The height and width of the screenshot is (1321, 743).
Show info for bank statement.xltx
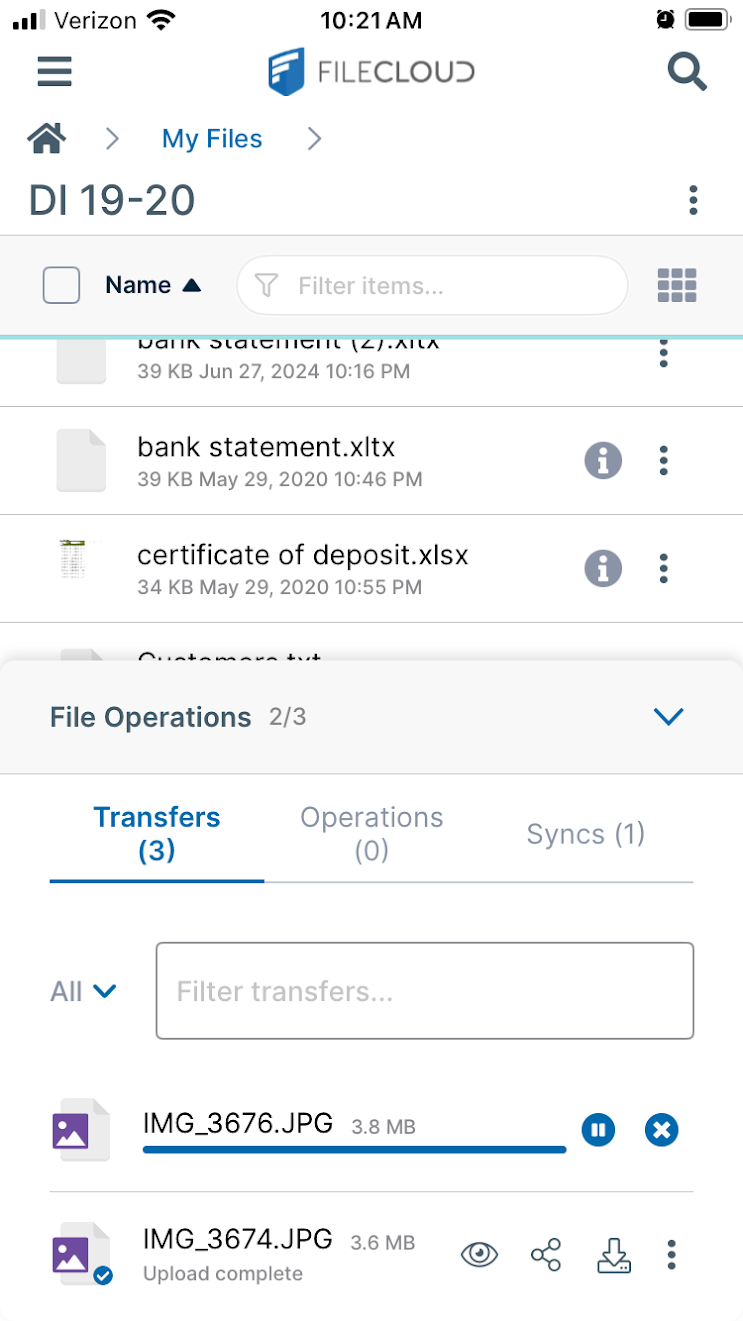pyautogui.click(x=603, y=461)
